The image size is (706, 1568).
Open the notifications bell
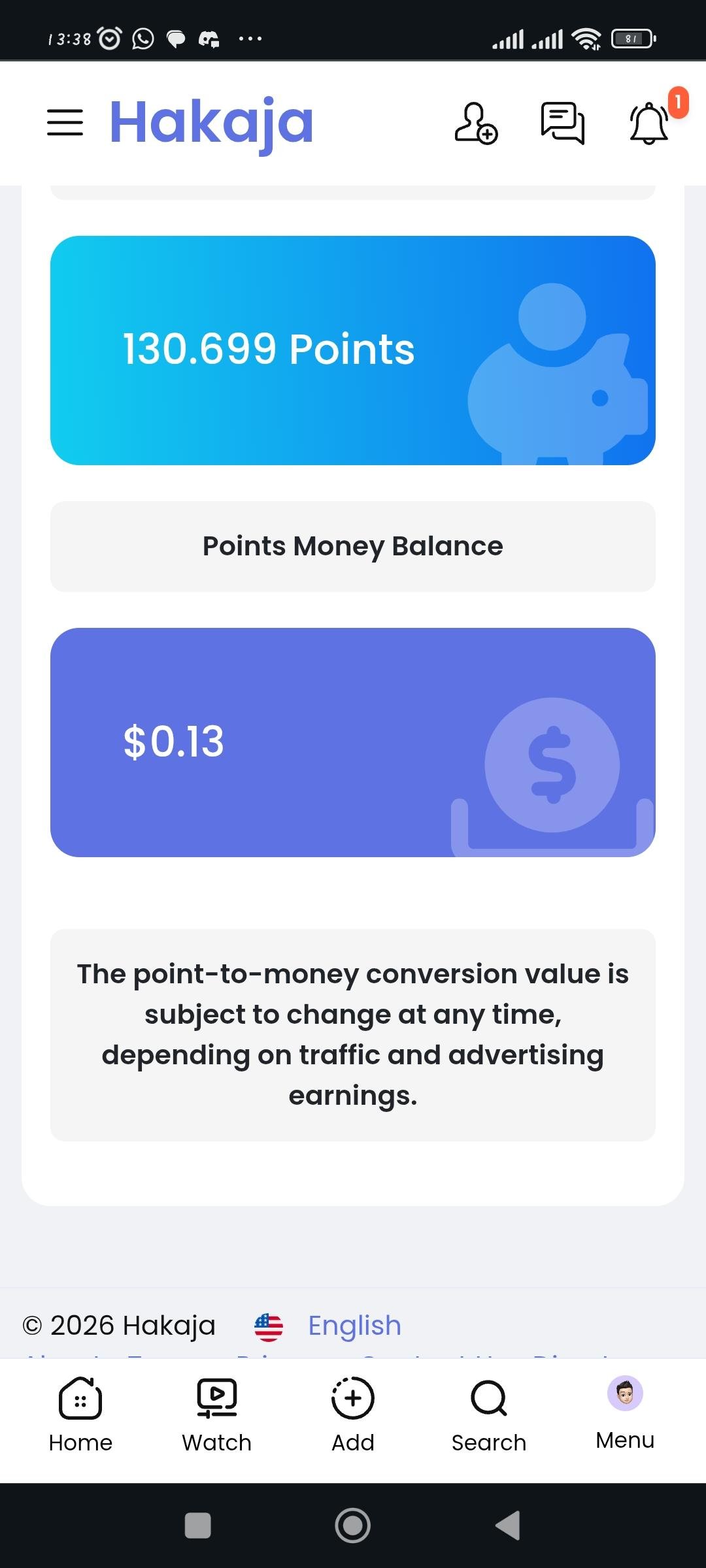click(x=648, y=123)
